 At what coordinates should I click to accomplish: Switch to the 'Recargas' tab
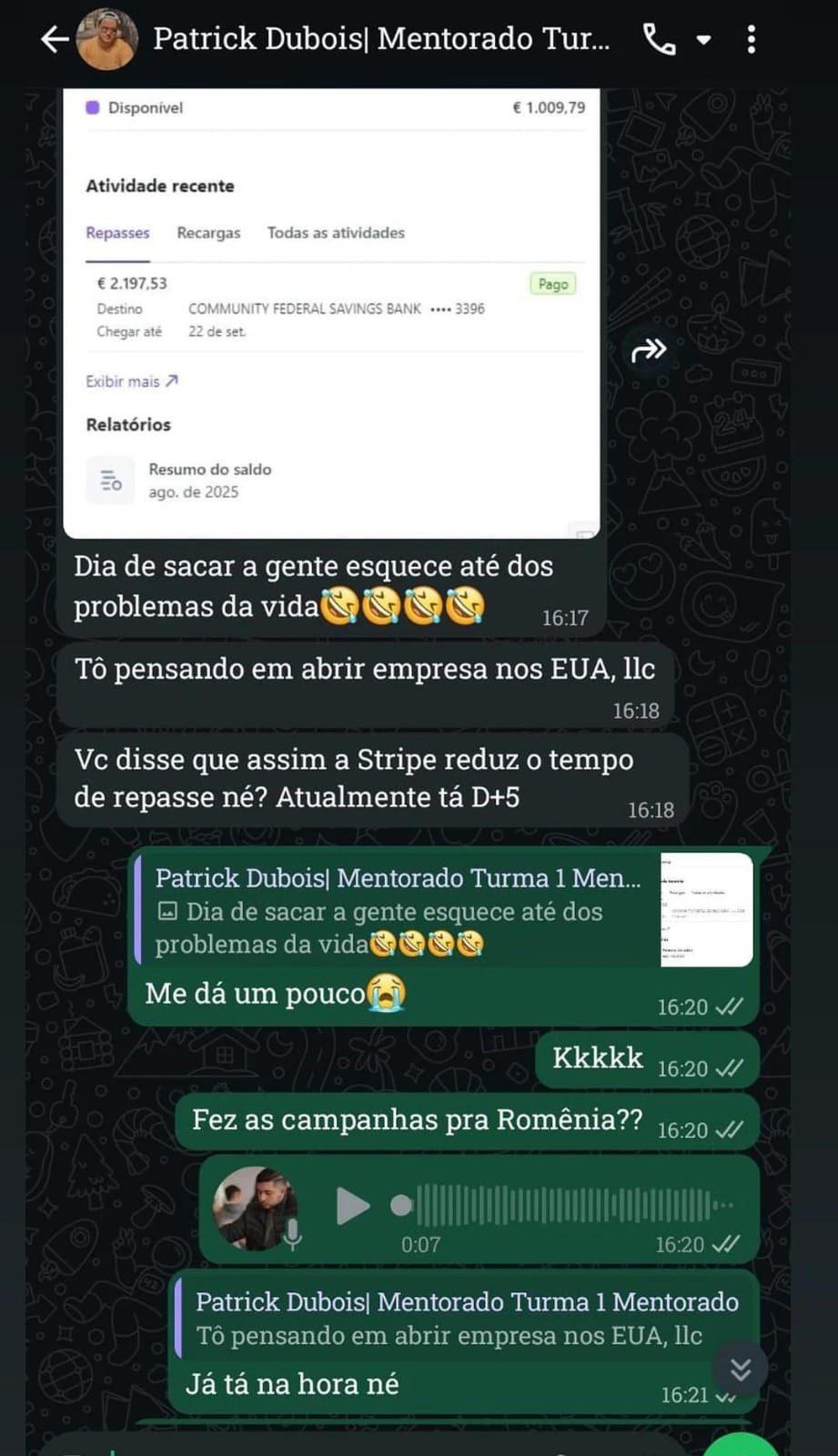tap(208, 233)
